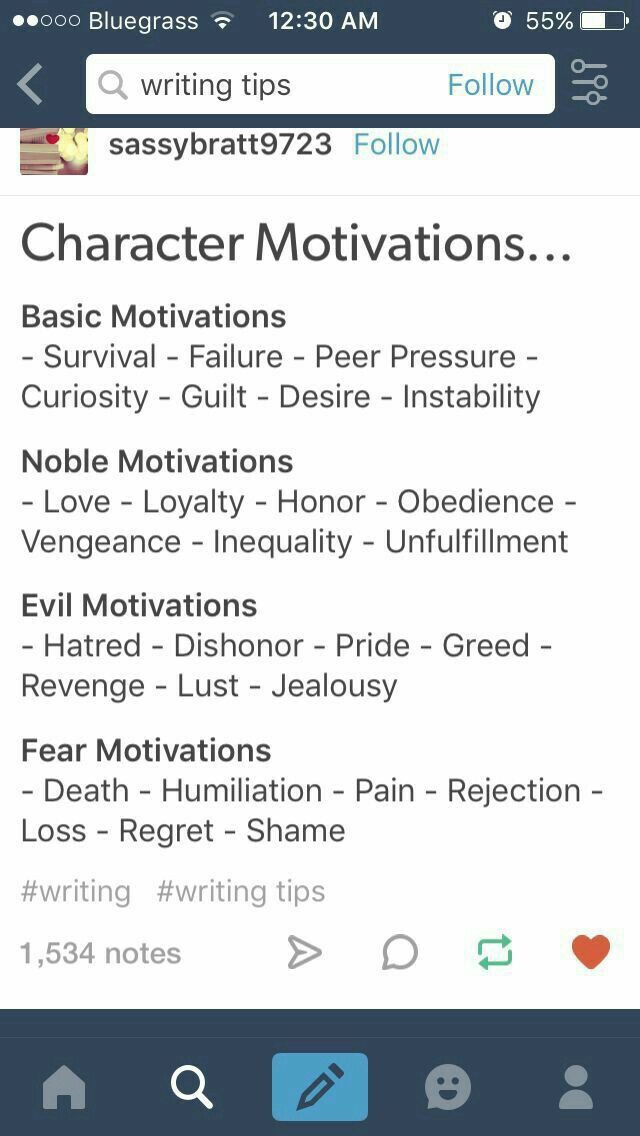640x1136 pixels.
Task: Switch to the Home tab
Action: [x=63, y=1086]
